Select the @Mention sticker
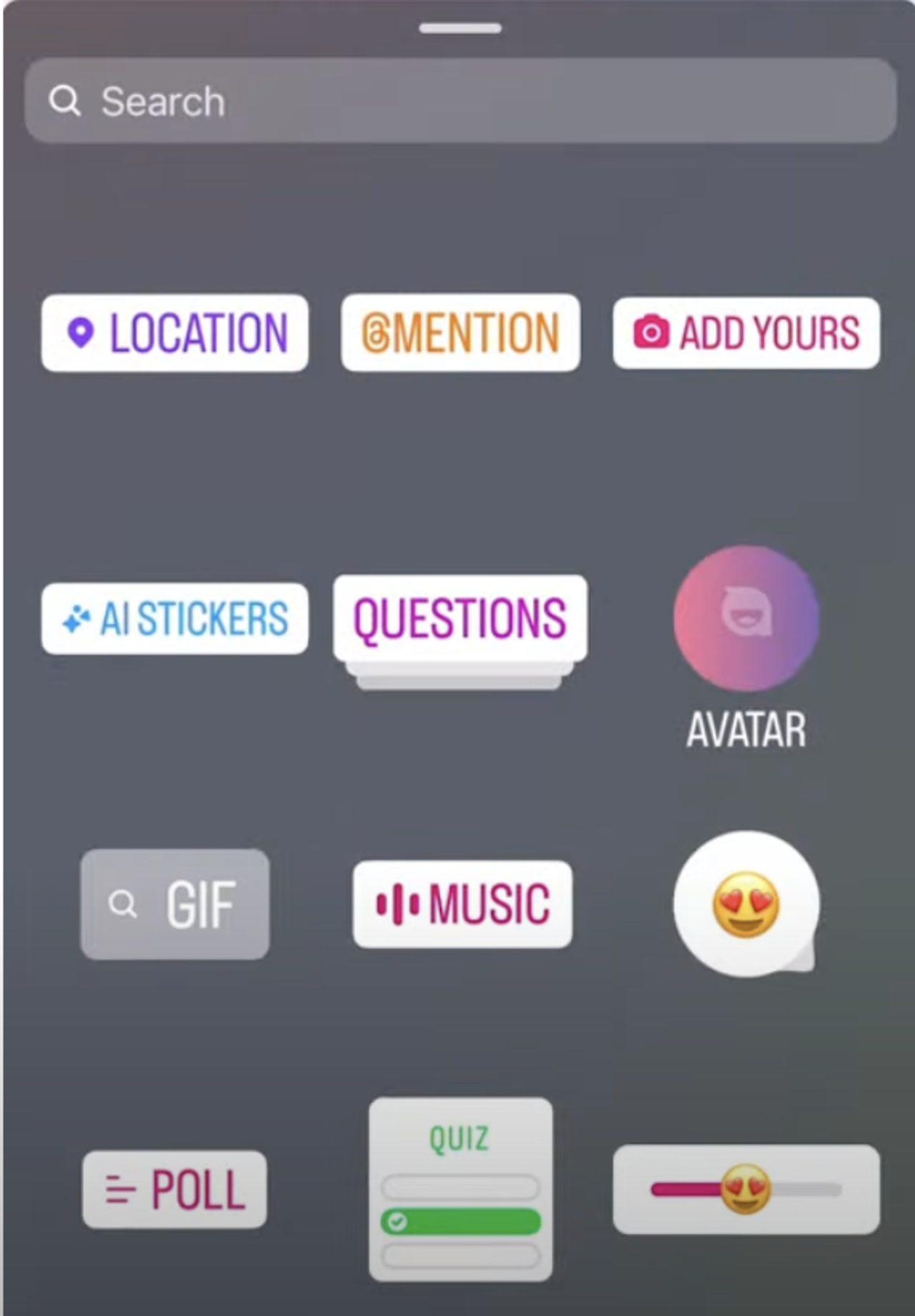This screenshot has width=915, height=1316. tap(460, 333)
